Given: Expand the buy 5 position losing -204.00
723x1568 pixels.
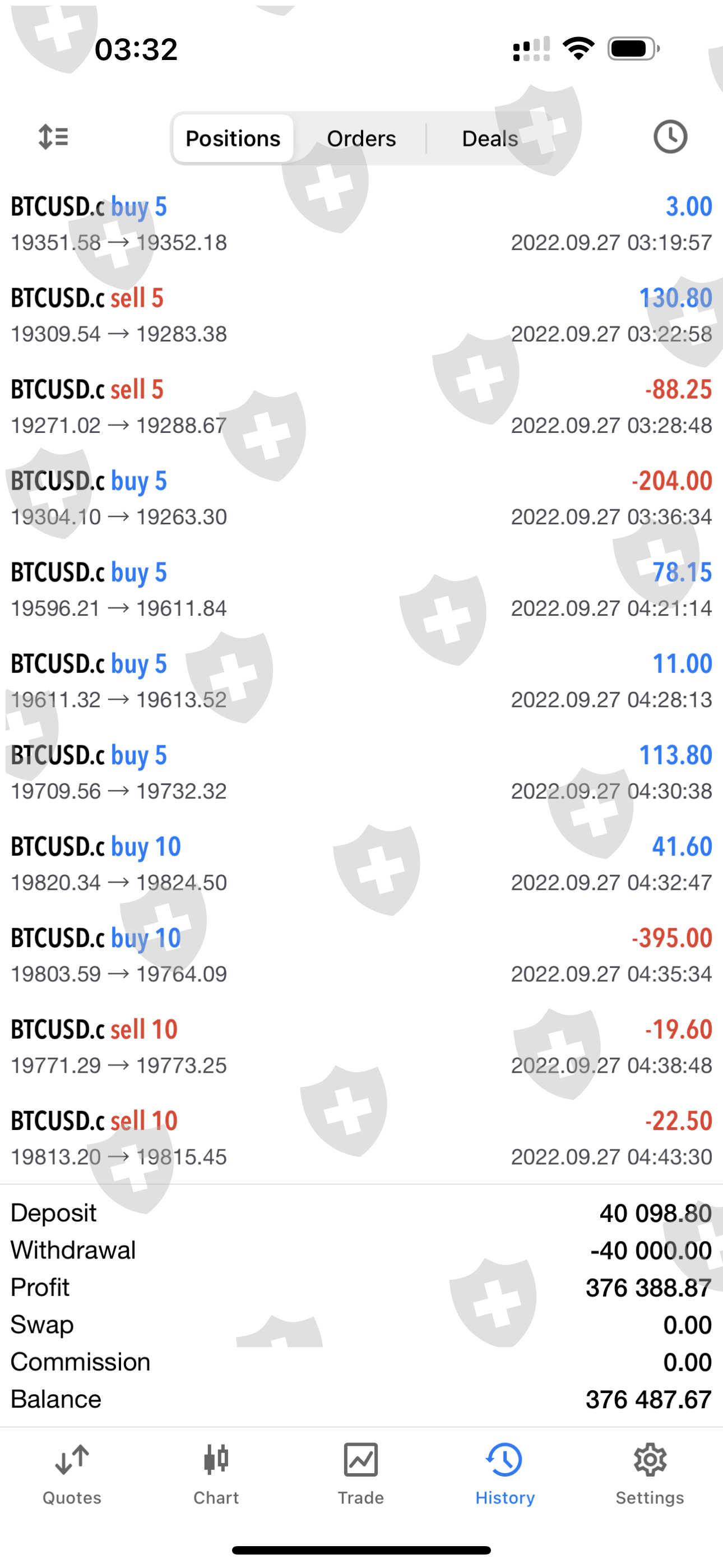Looking at the screenshot, I should 361,498.
